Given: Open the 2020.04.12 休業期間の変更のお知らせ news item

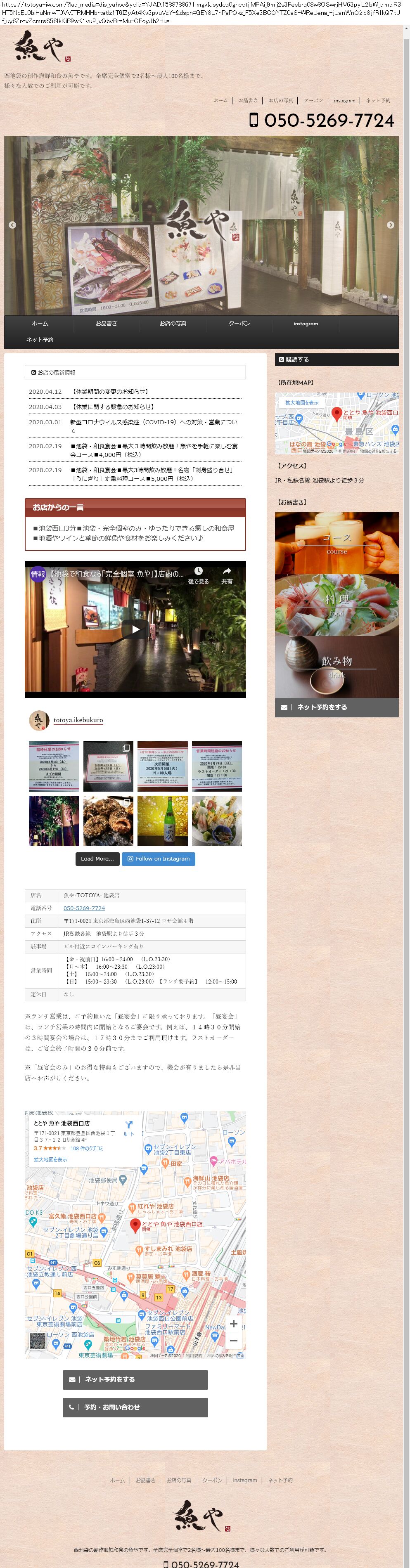Looking at the screenshot, I should [x=110, y=392].
